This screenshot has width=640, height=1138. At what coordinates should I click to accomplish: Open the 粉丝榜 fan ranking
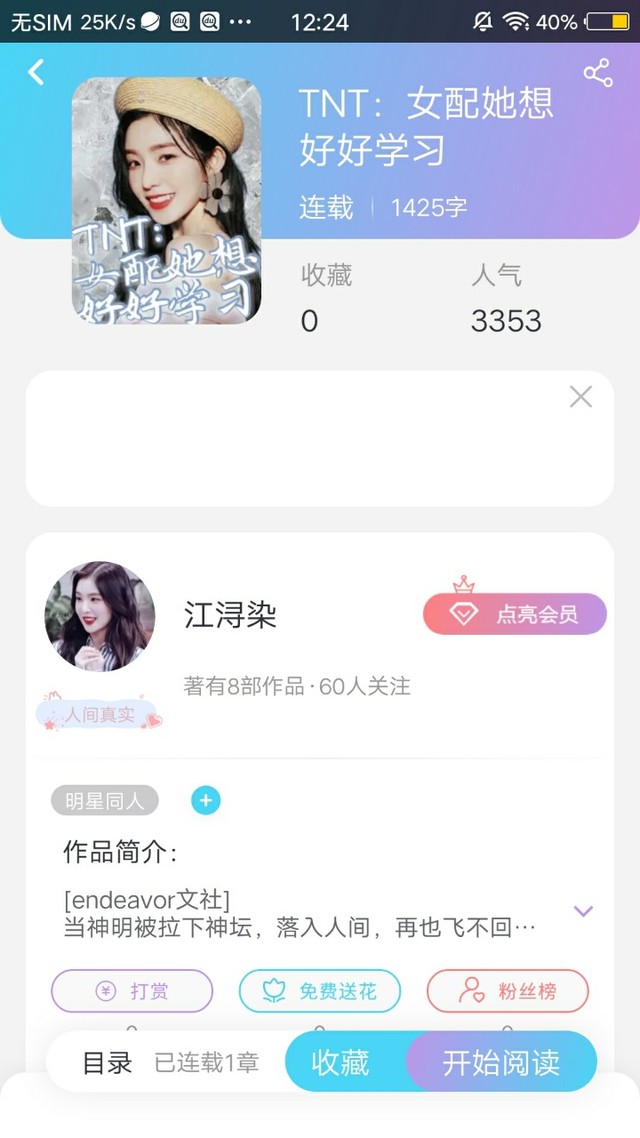point(508,991)
